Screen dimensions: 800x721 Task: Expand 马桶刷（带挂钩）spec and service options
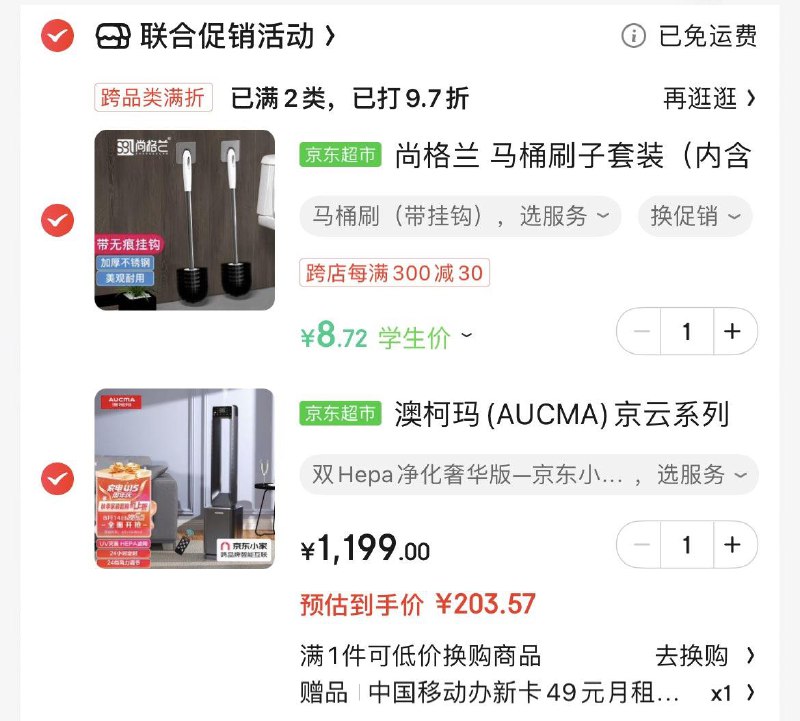460,216
